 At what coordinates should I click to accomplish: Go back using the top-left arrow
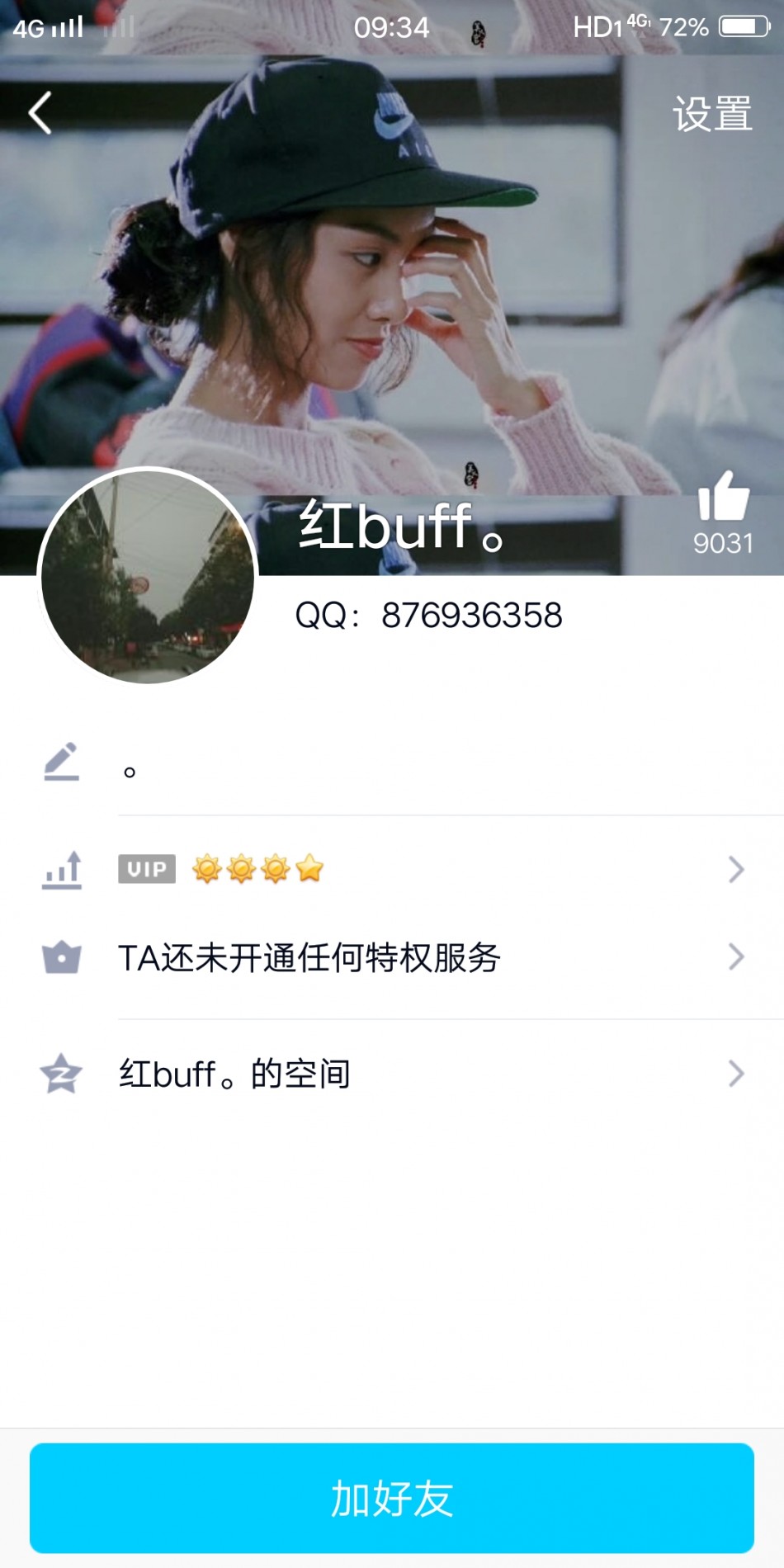[40, 113]
